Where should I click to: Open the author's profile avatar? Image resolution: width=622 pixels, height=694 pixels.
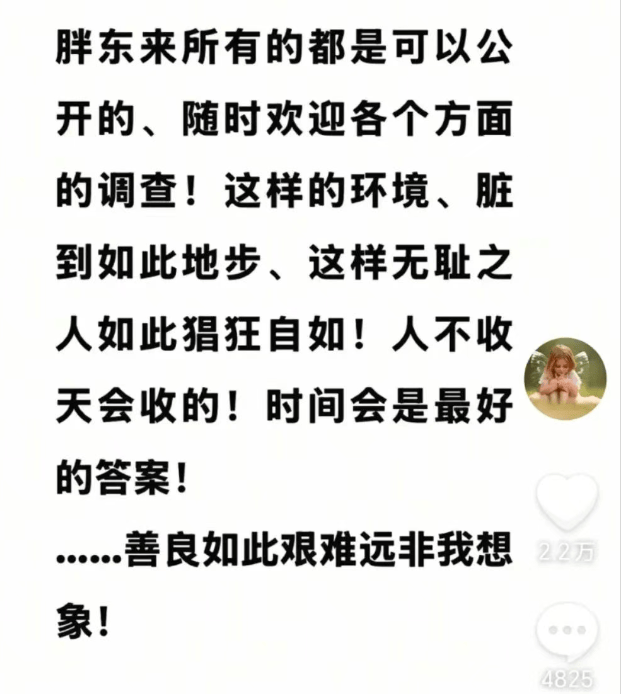(x=566, y=377)
